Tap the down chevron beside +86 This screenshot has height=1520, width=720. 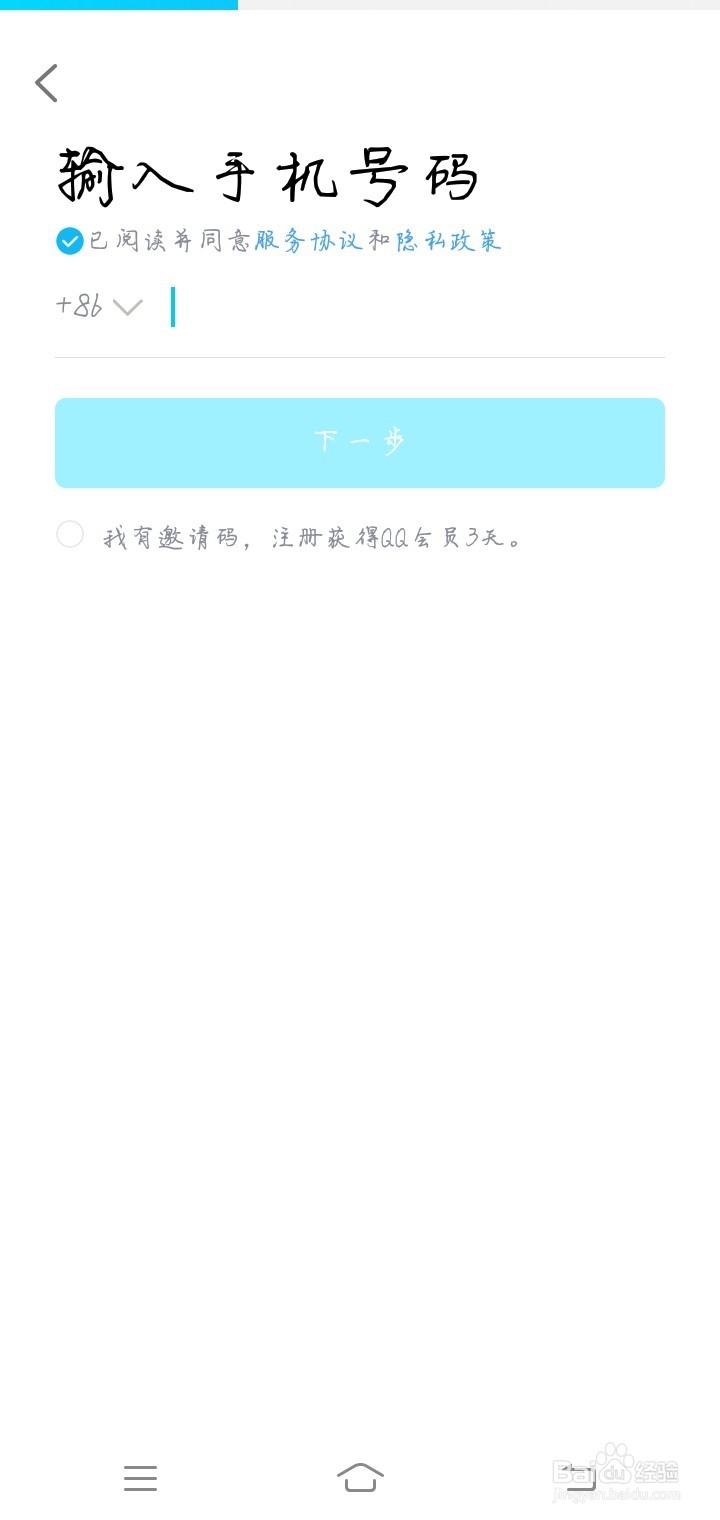(x=128, y=308)
